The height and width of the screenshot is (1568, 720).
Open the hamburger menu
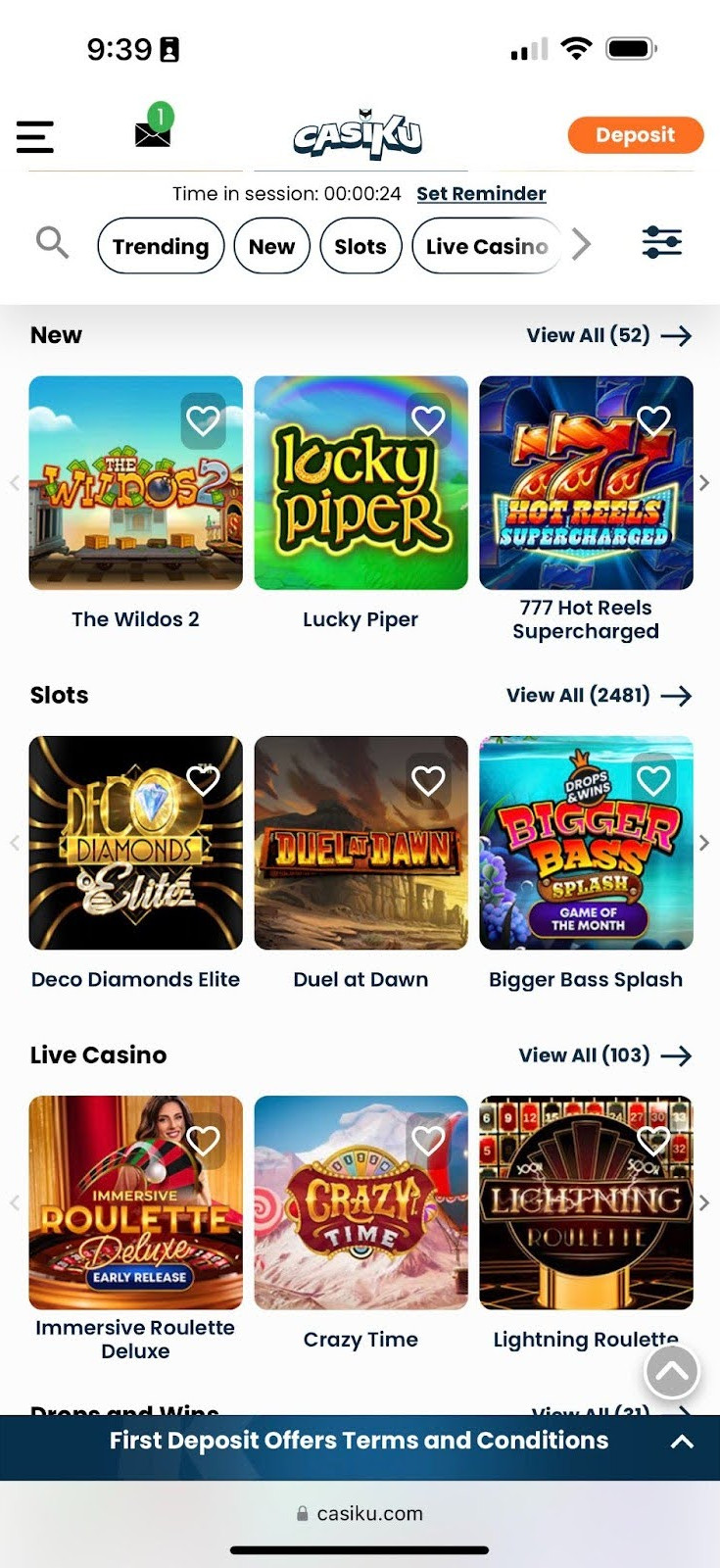(35, 136)
